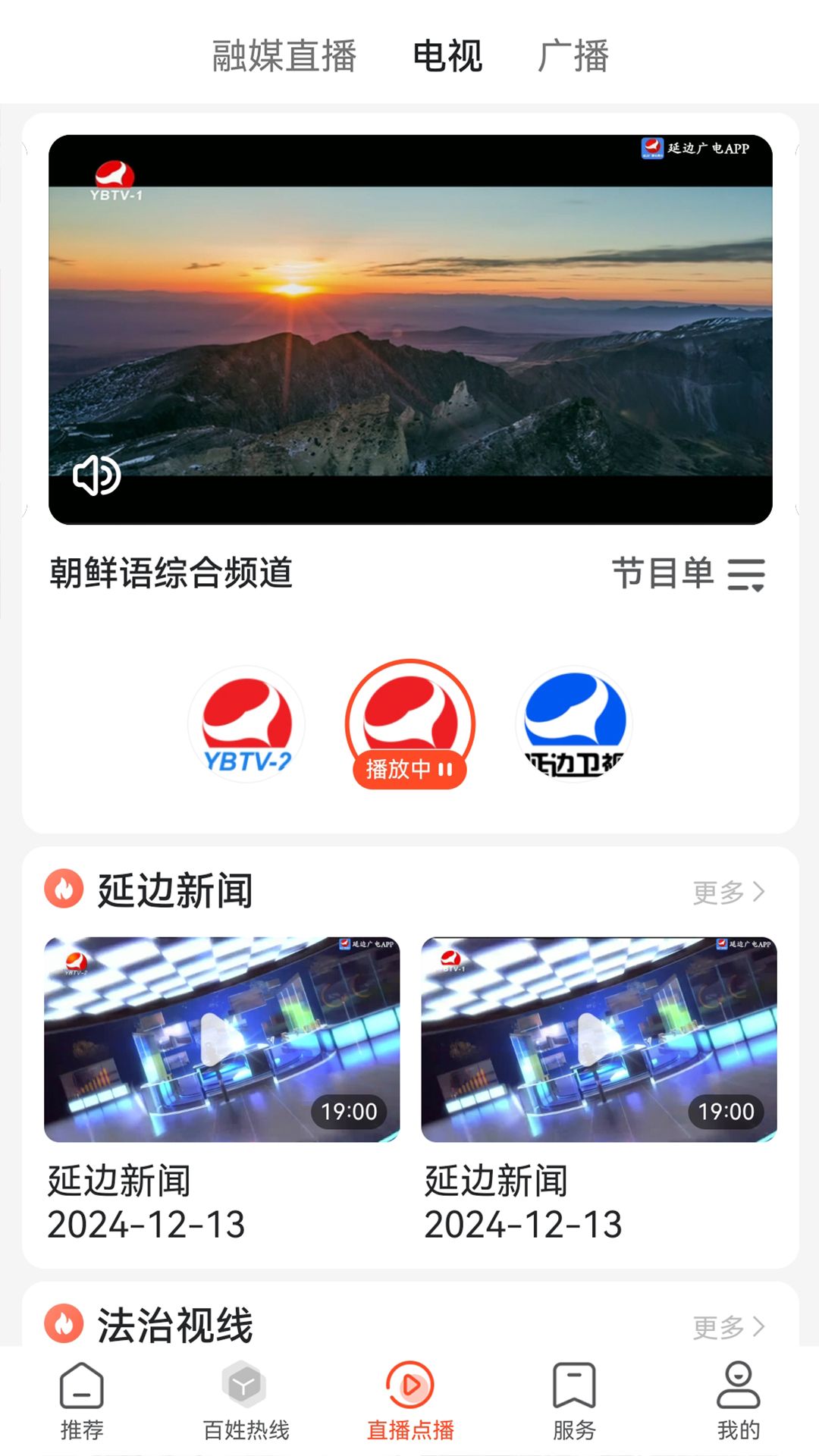Tap the flame icon beside 延边新闻
Screen dimensions: 819x1456
63,890
